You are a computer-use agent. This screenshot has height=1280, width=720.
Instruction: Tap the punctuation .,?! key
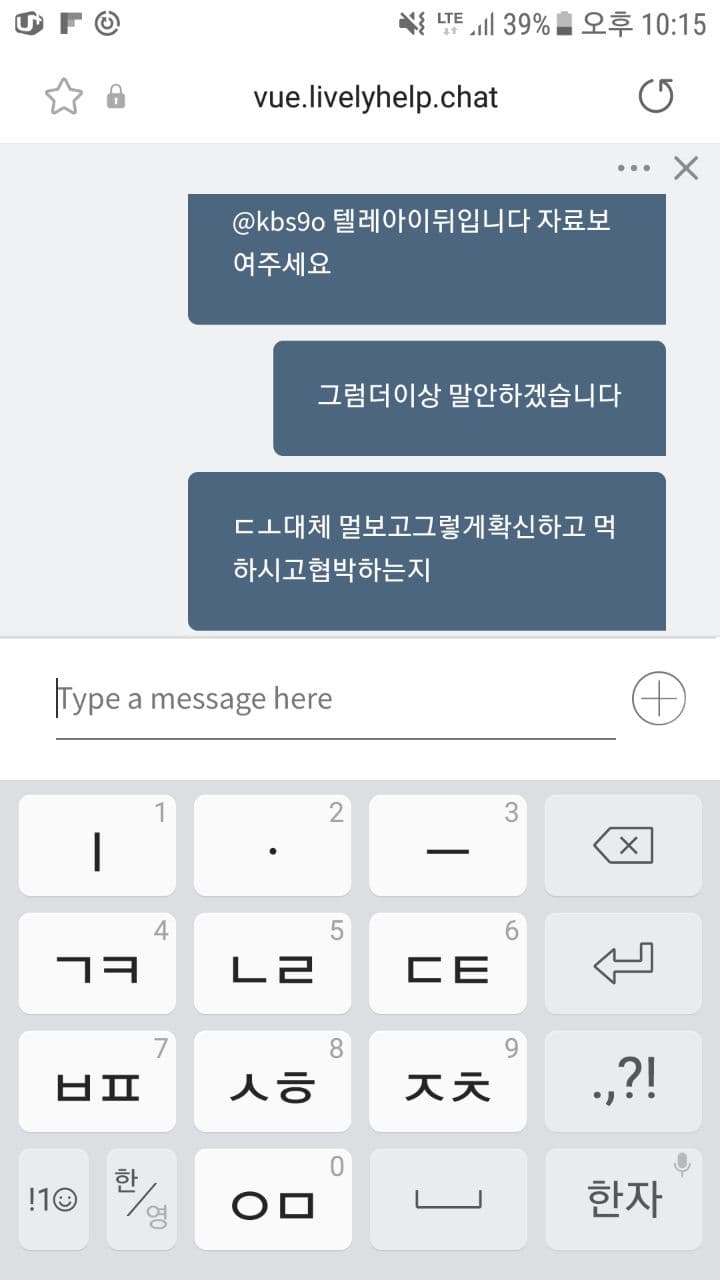pyautogui.click(x=623, y=1082)
